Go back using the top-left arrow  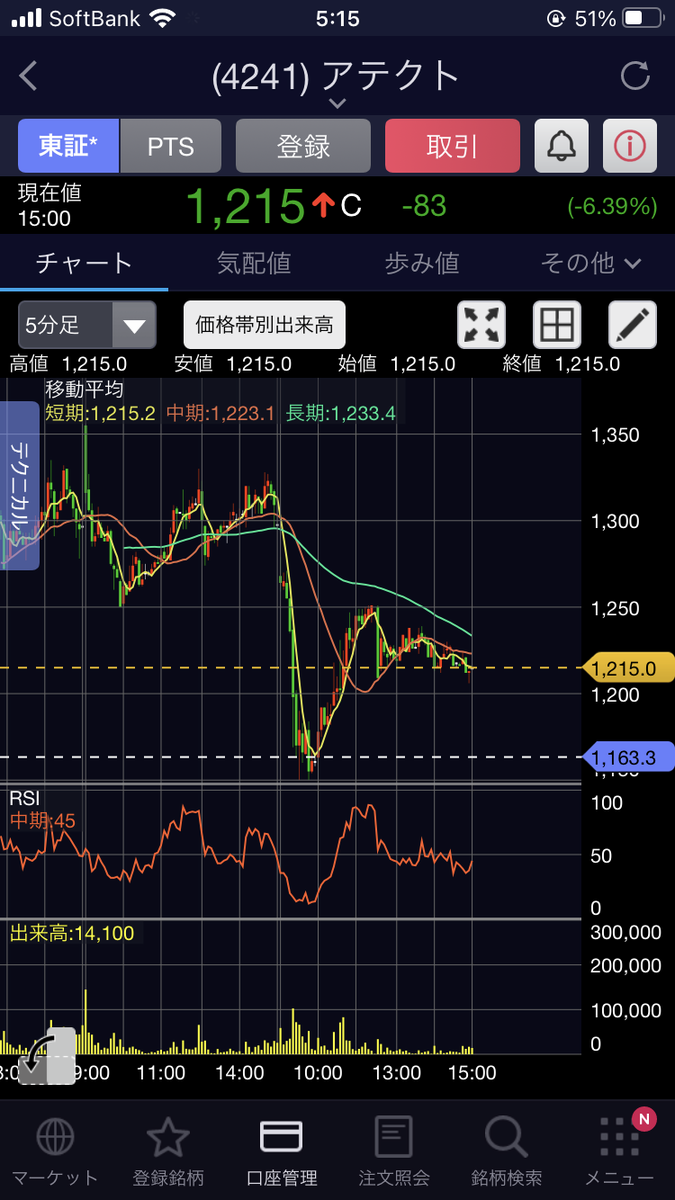[x=28, y=76]
